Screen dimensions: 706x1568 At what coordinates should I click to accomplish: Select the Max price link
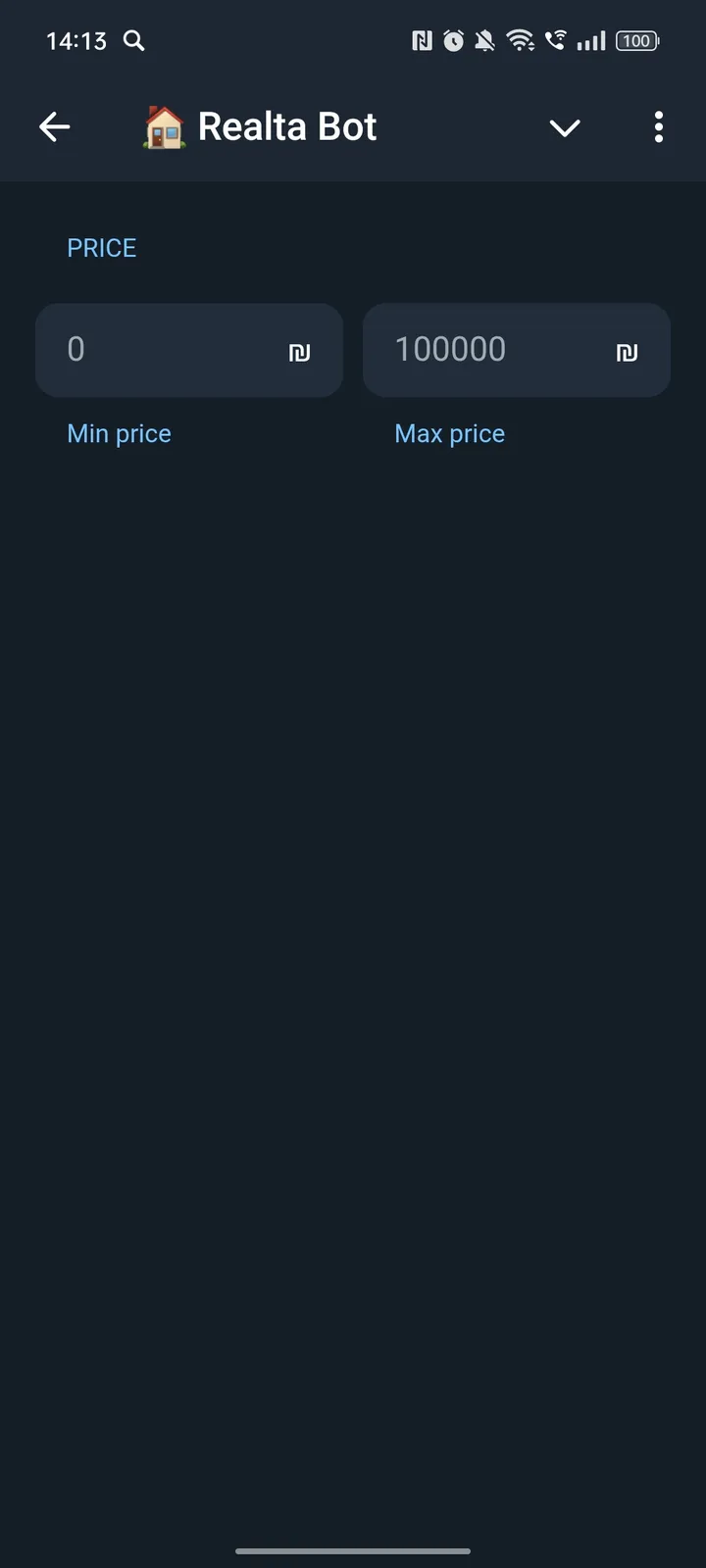click(449, 433)
